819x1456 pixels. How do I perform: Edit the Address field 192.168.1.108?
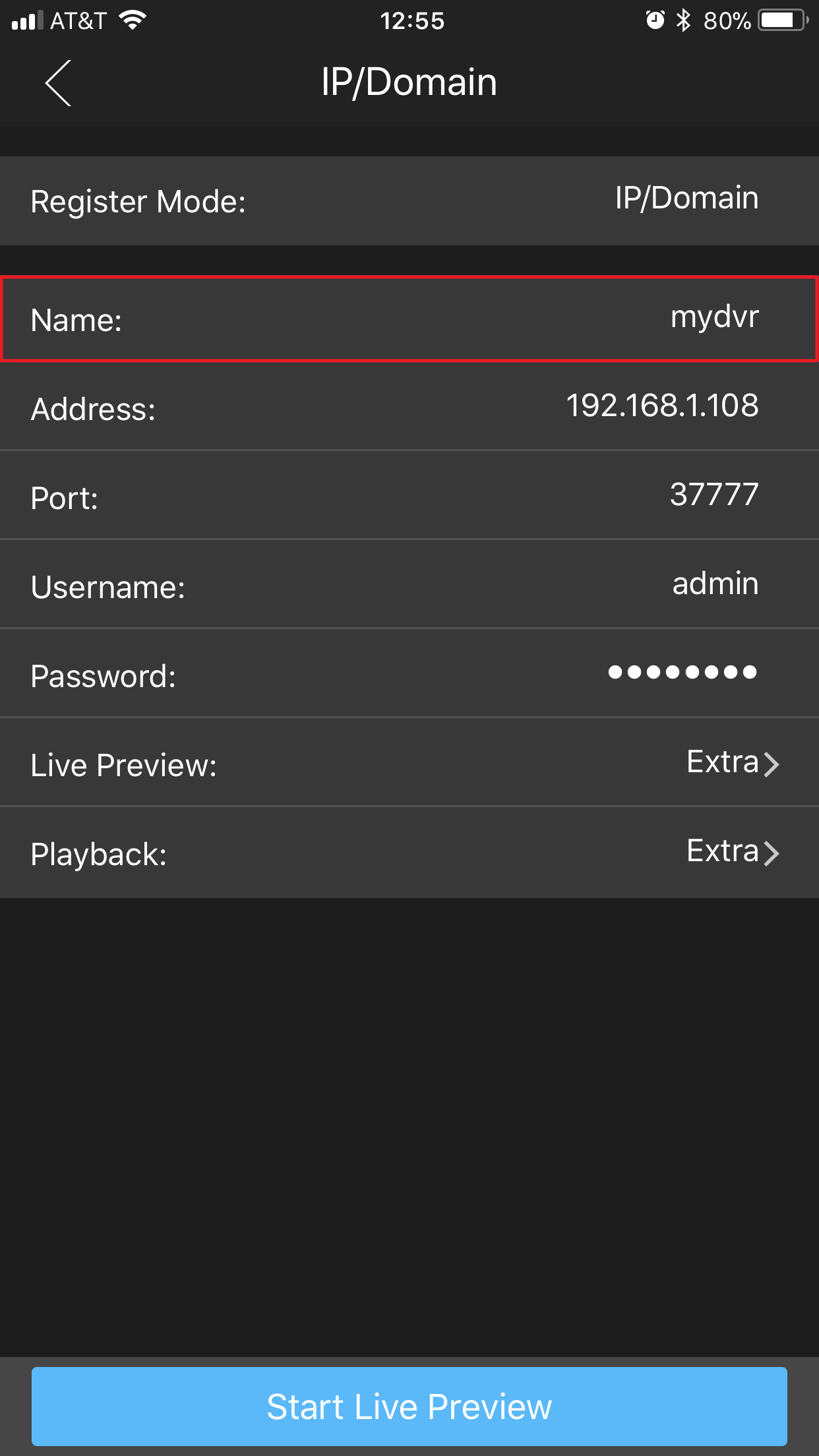point(409,407)
